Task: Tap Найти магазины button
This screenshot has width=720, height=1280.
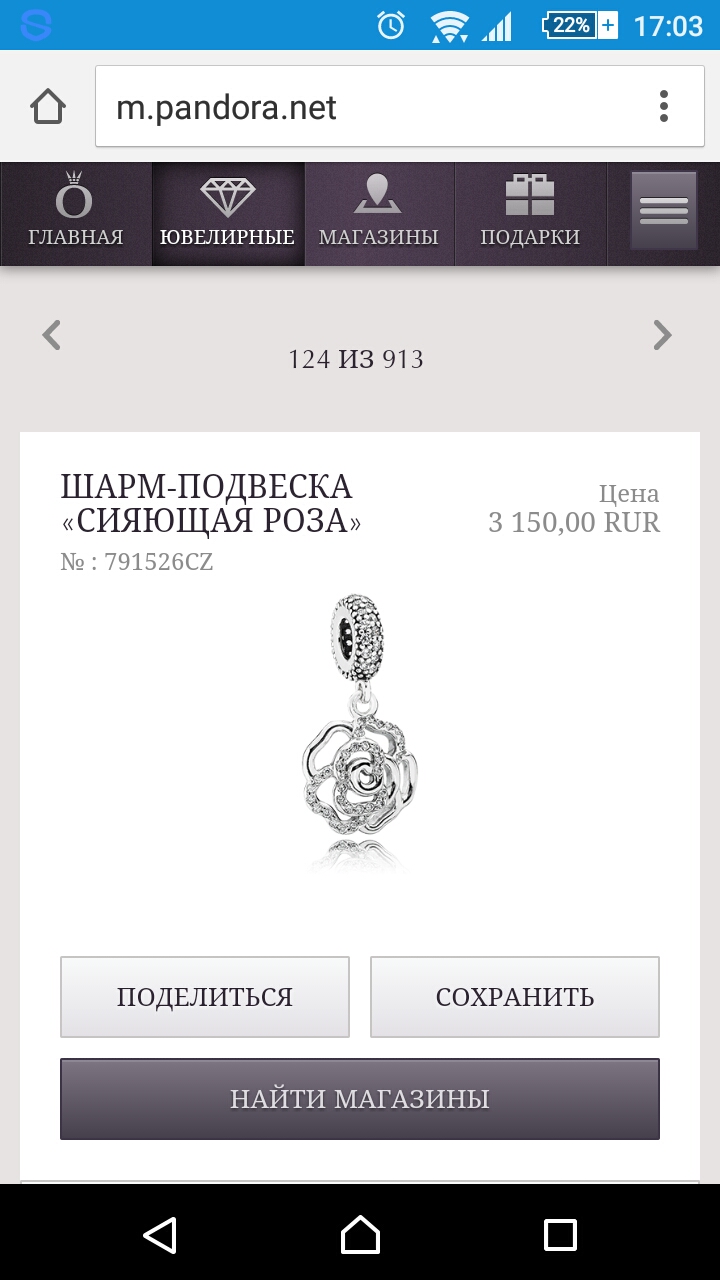Action: [x=360, y=1099]
